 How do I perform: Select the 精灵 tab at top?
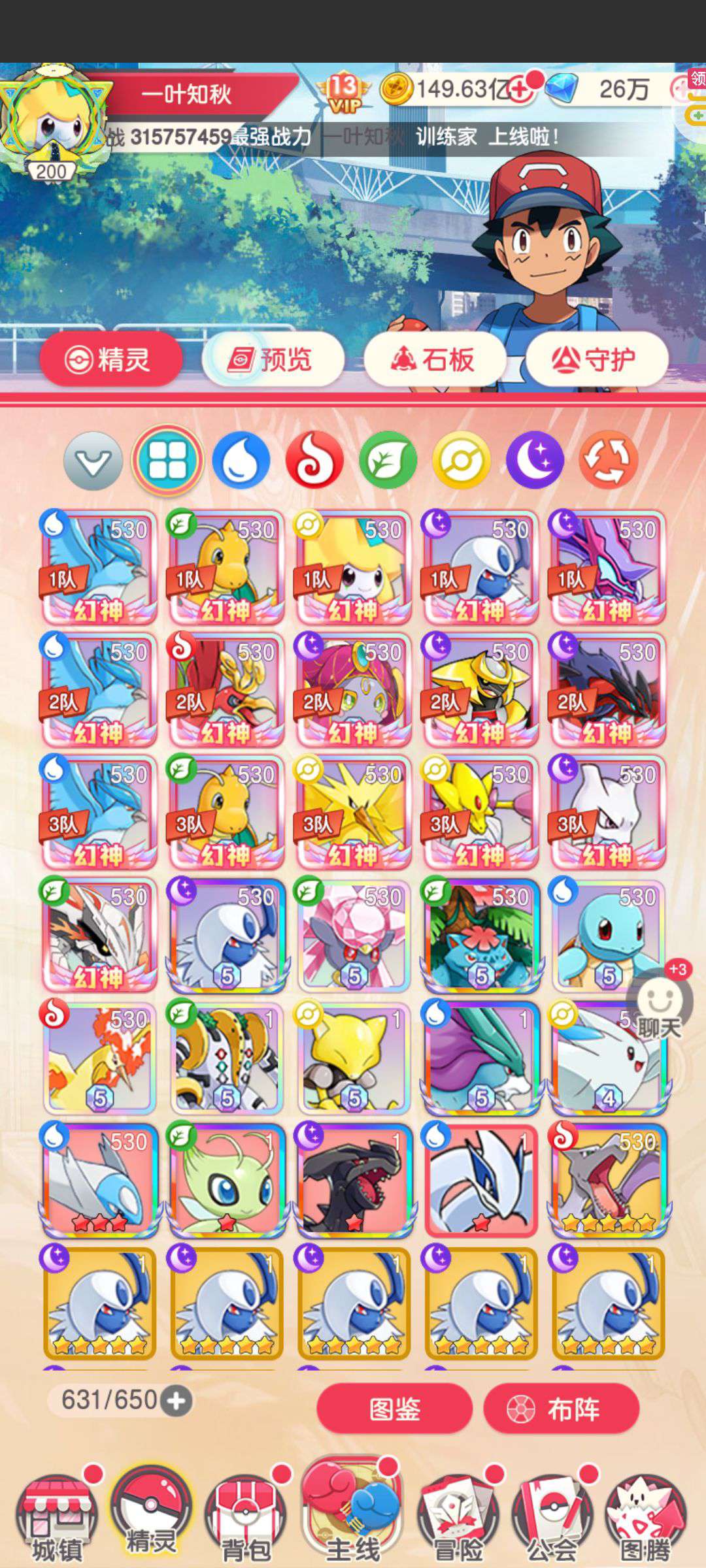click(x=110, y=359)
